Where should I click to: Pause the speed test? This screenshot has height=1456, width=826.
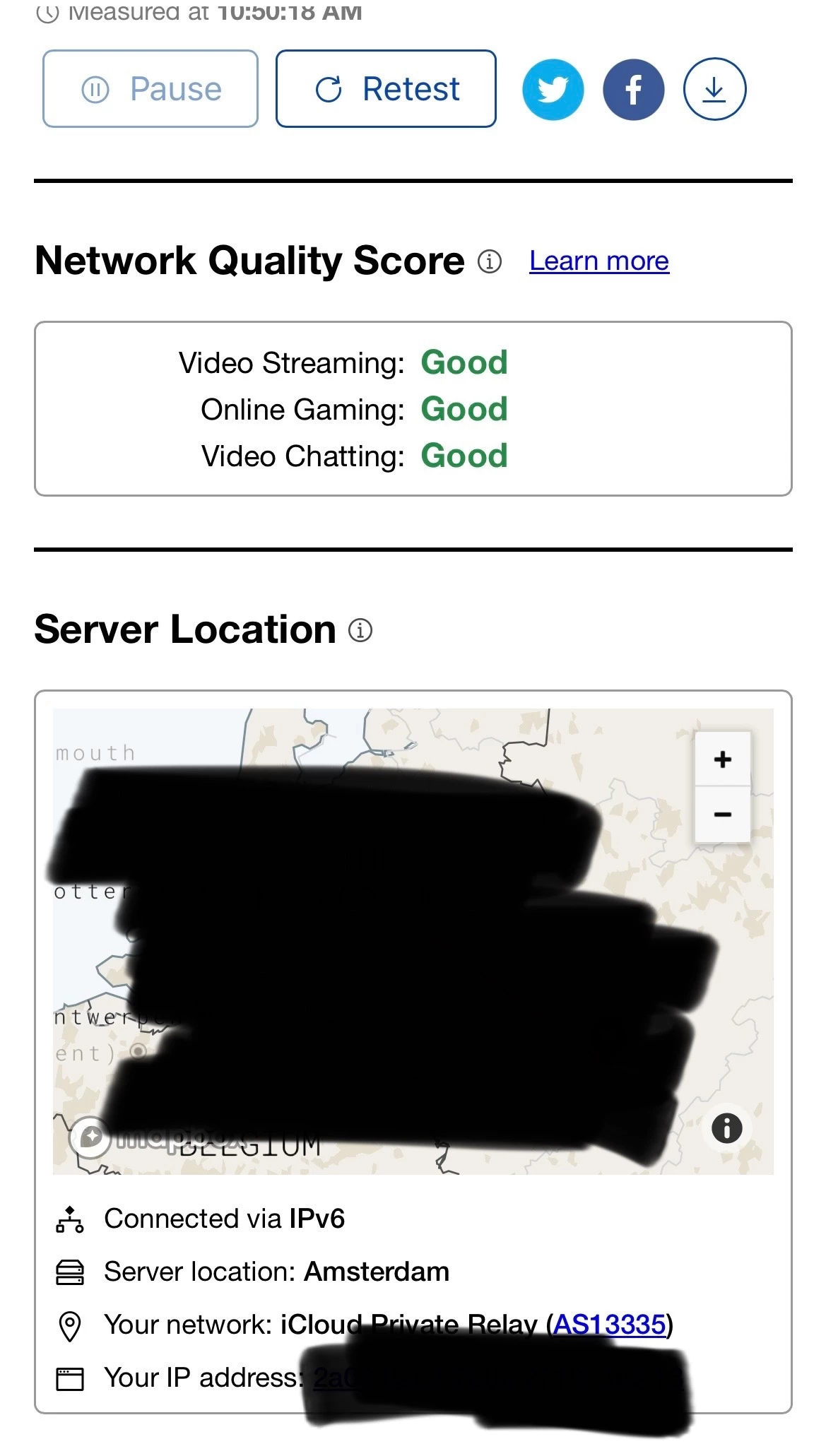[x=151, y=89]
